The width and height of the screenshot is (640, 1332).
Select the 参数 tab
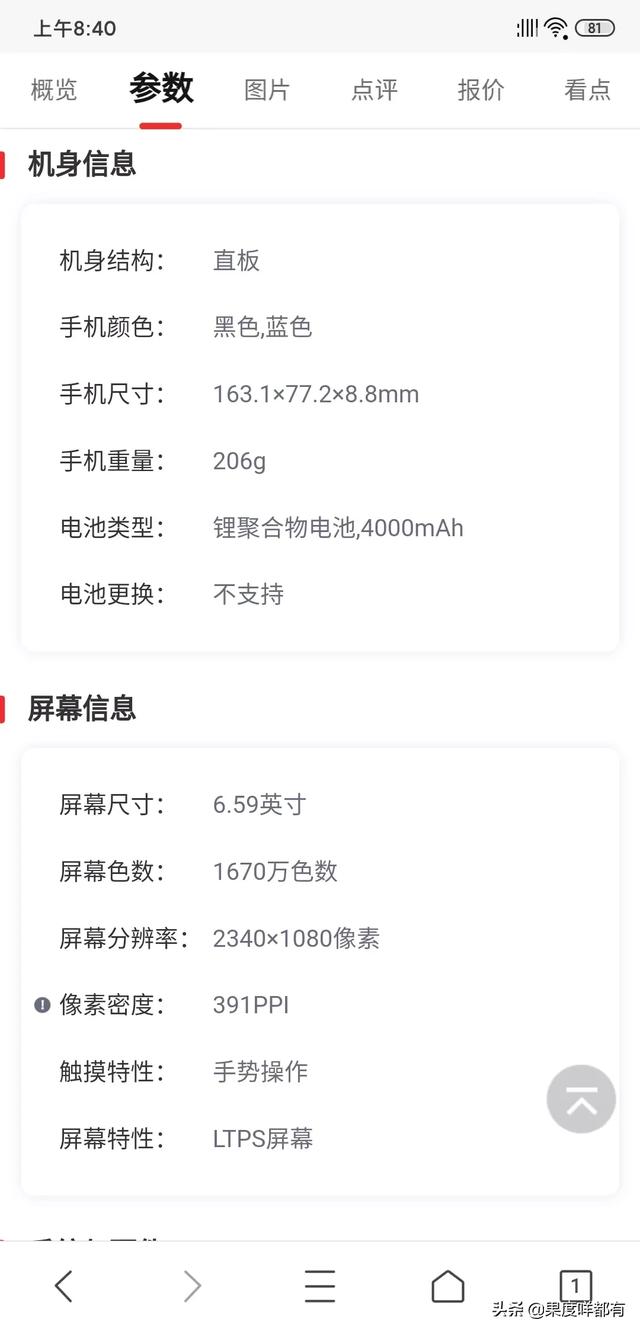click(x=161, y=88)
